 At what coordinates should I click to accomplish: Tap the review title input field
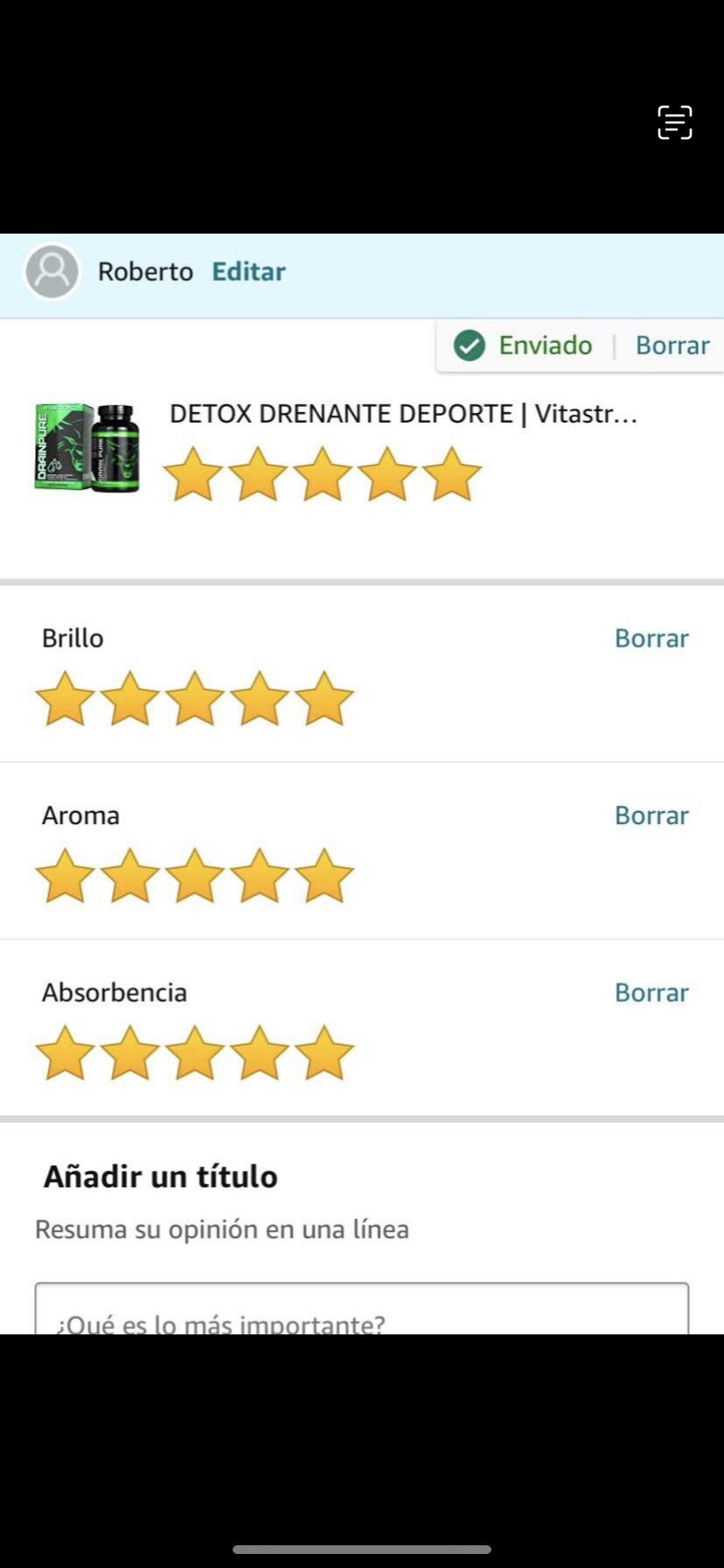pos(361,1311)
